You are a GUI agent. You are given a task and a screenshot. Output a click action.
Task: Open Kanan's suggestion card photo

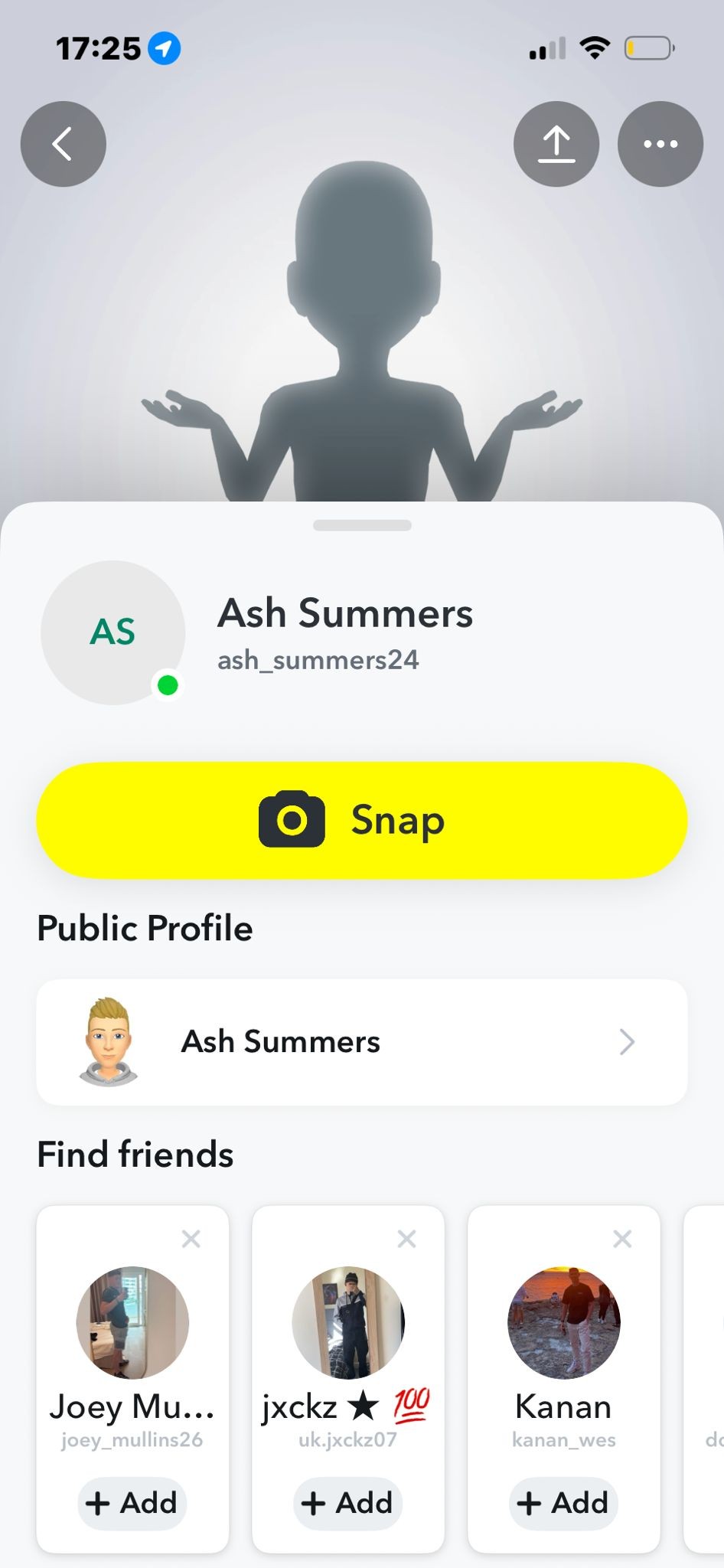(564, 1322)
